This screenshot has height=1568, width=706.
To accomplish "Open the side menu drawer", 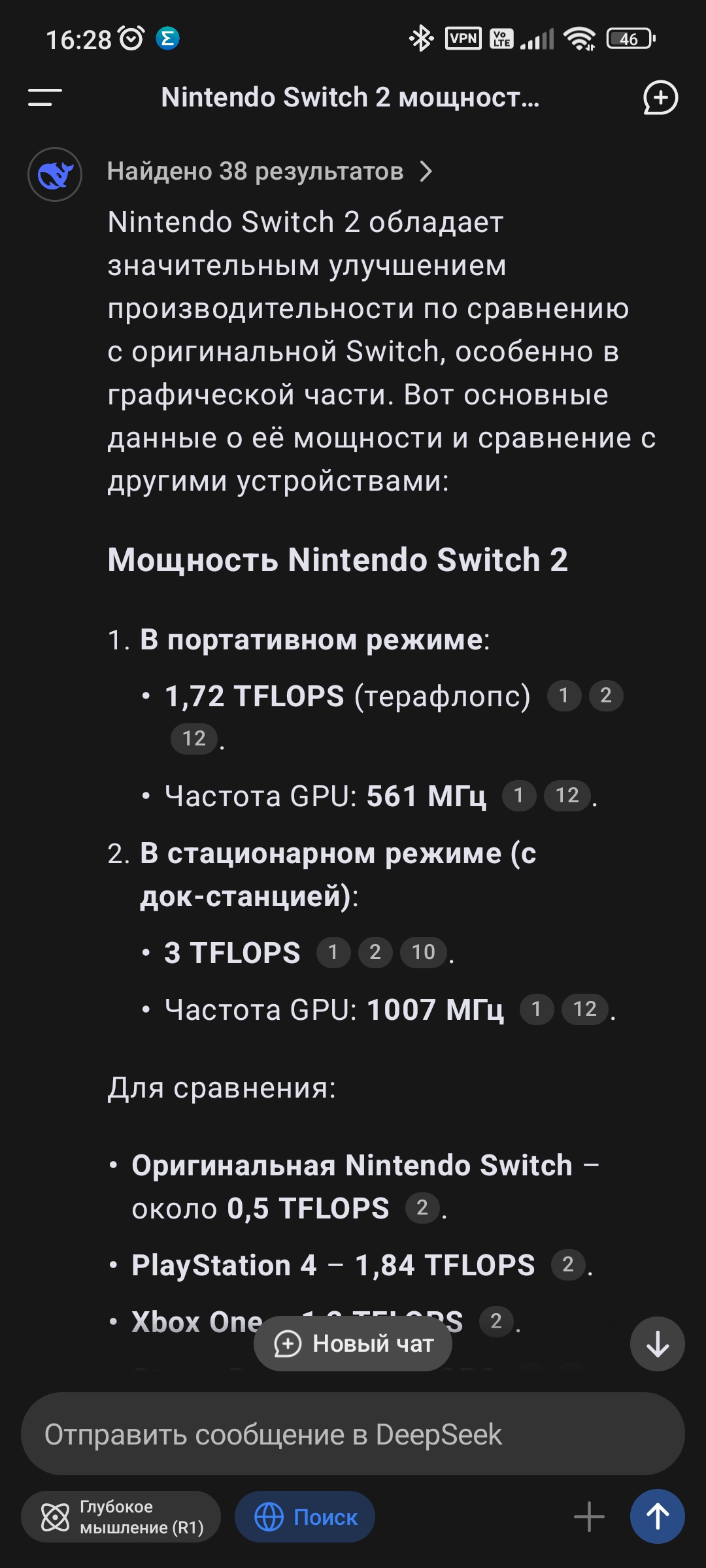I will [x=44, y=98].
